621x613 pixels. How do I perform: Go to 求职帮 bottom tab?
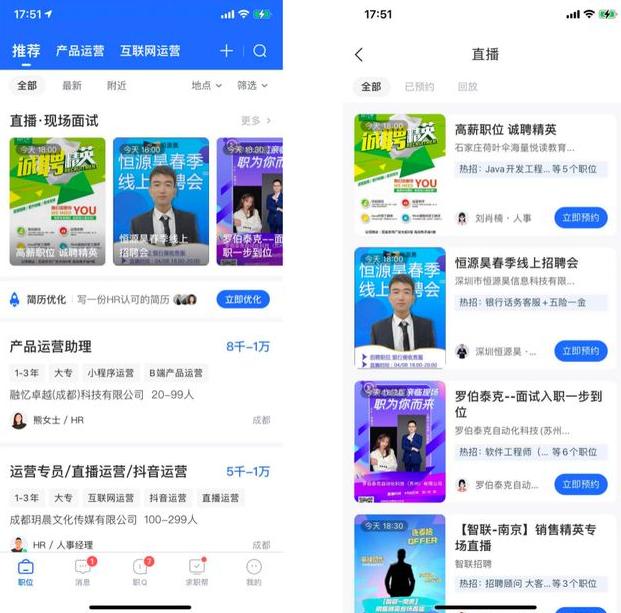click(197, 571)
